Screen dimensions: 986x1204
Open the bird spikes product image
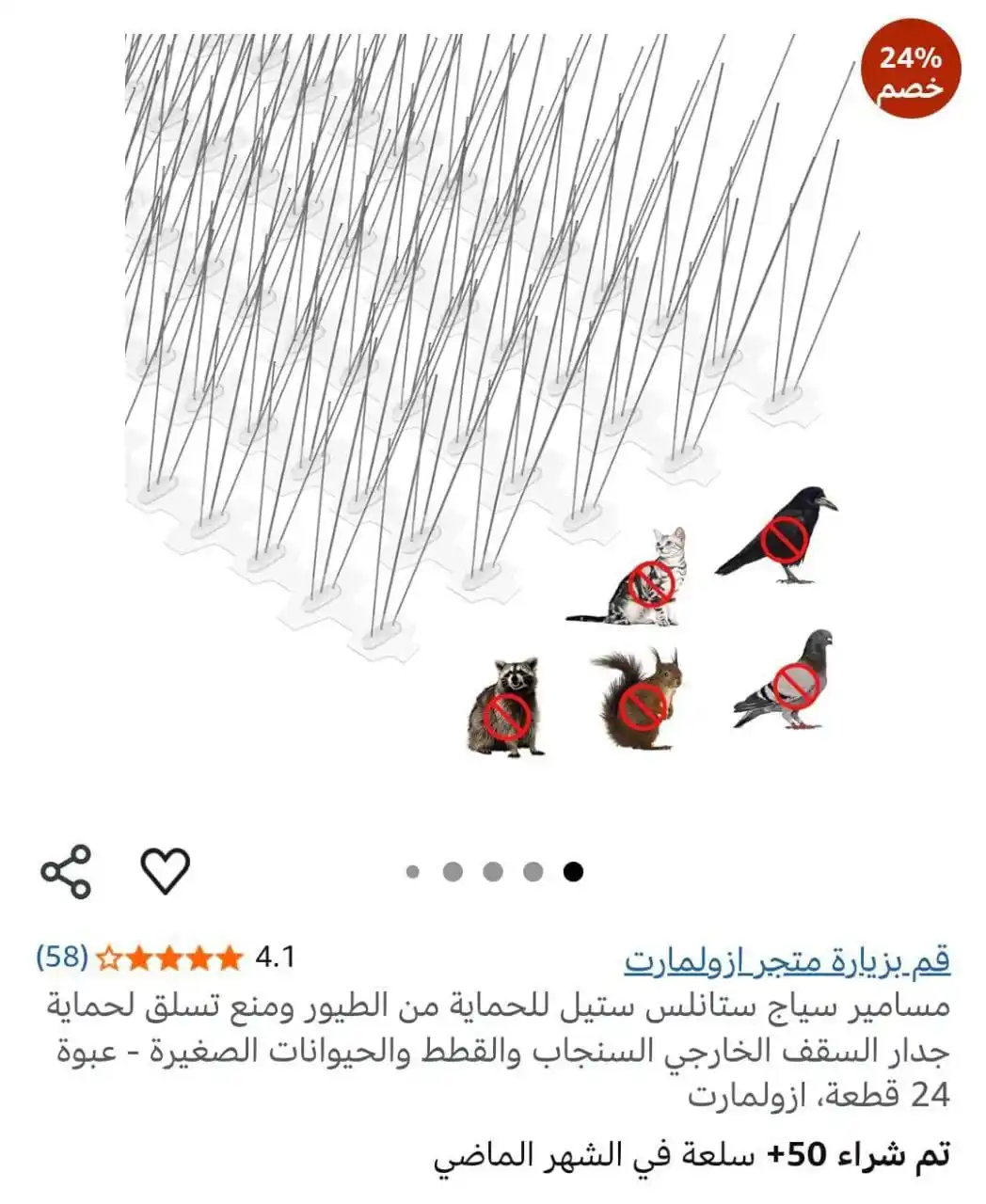489,395
